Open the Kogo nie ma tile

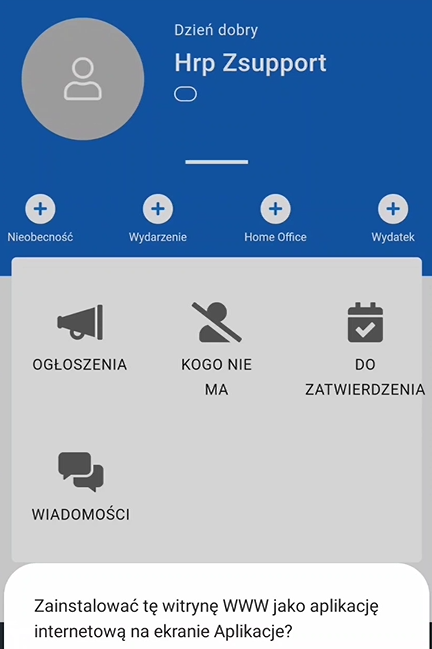tap(216, 349)
